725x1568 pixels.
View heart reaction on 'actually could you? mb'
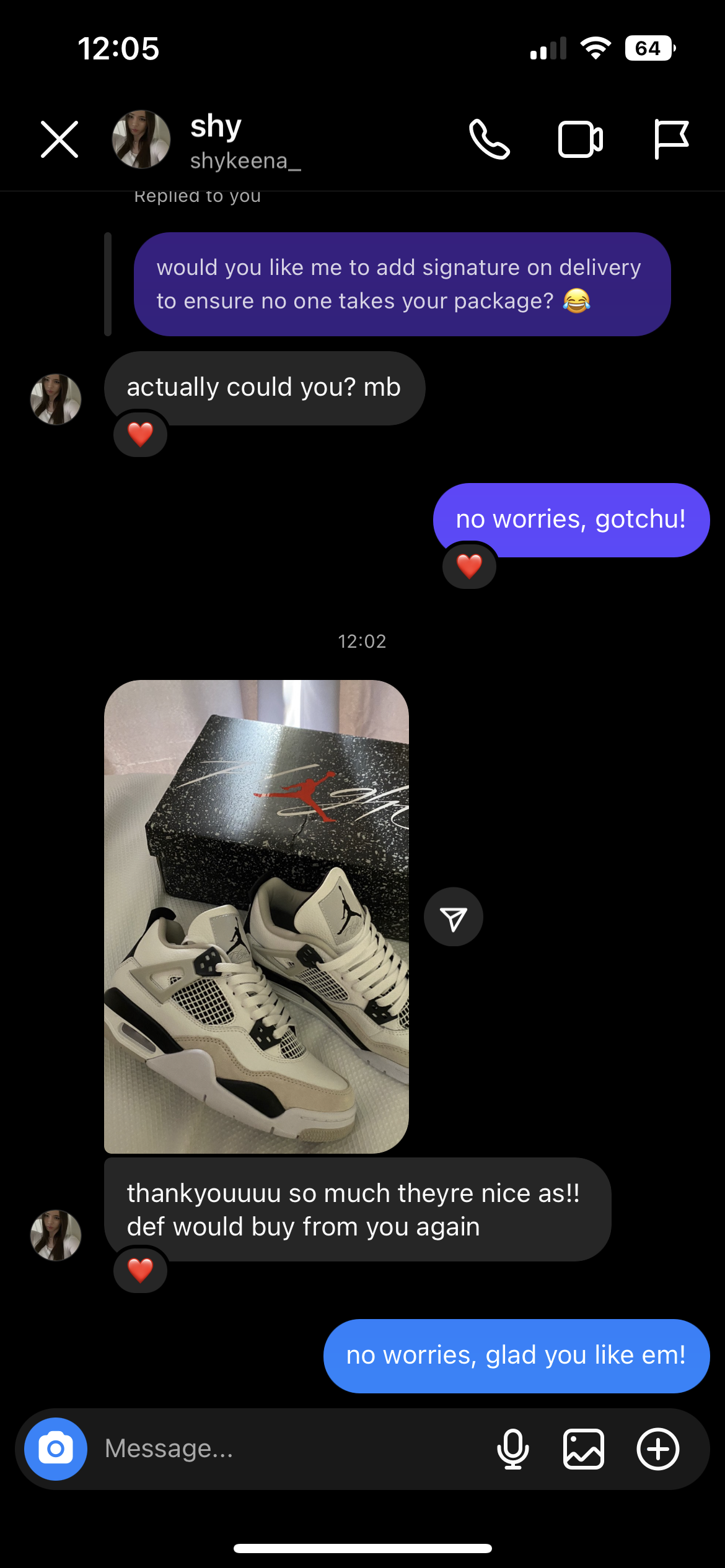pos(141,434)
